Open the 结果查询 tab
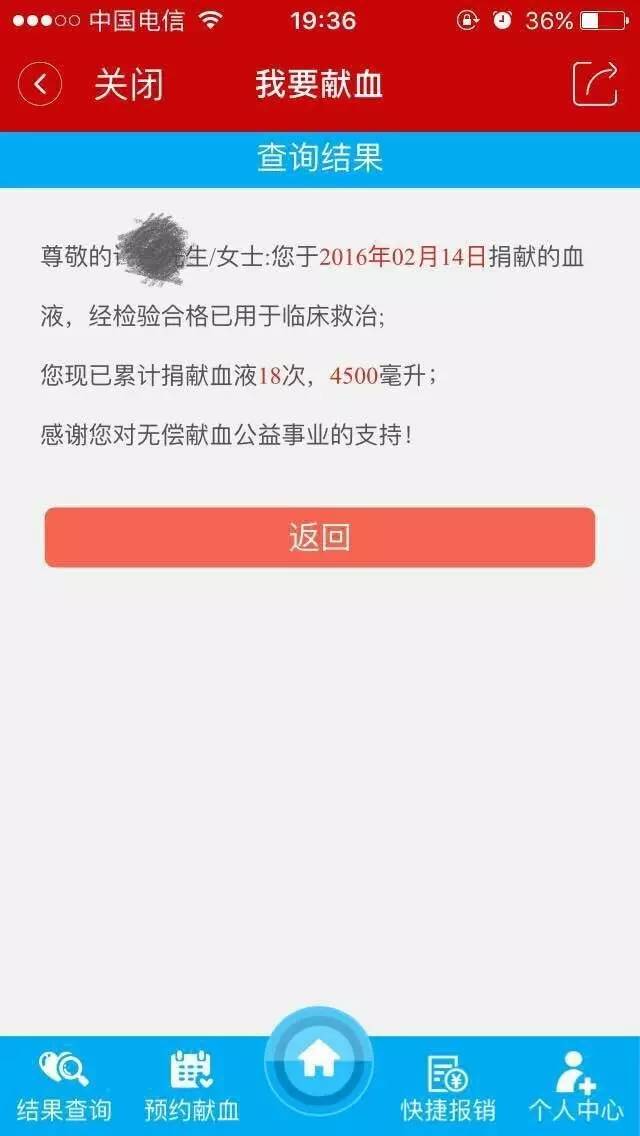This screenshot has width=640, height=1136. point(64,1085)
